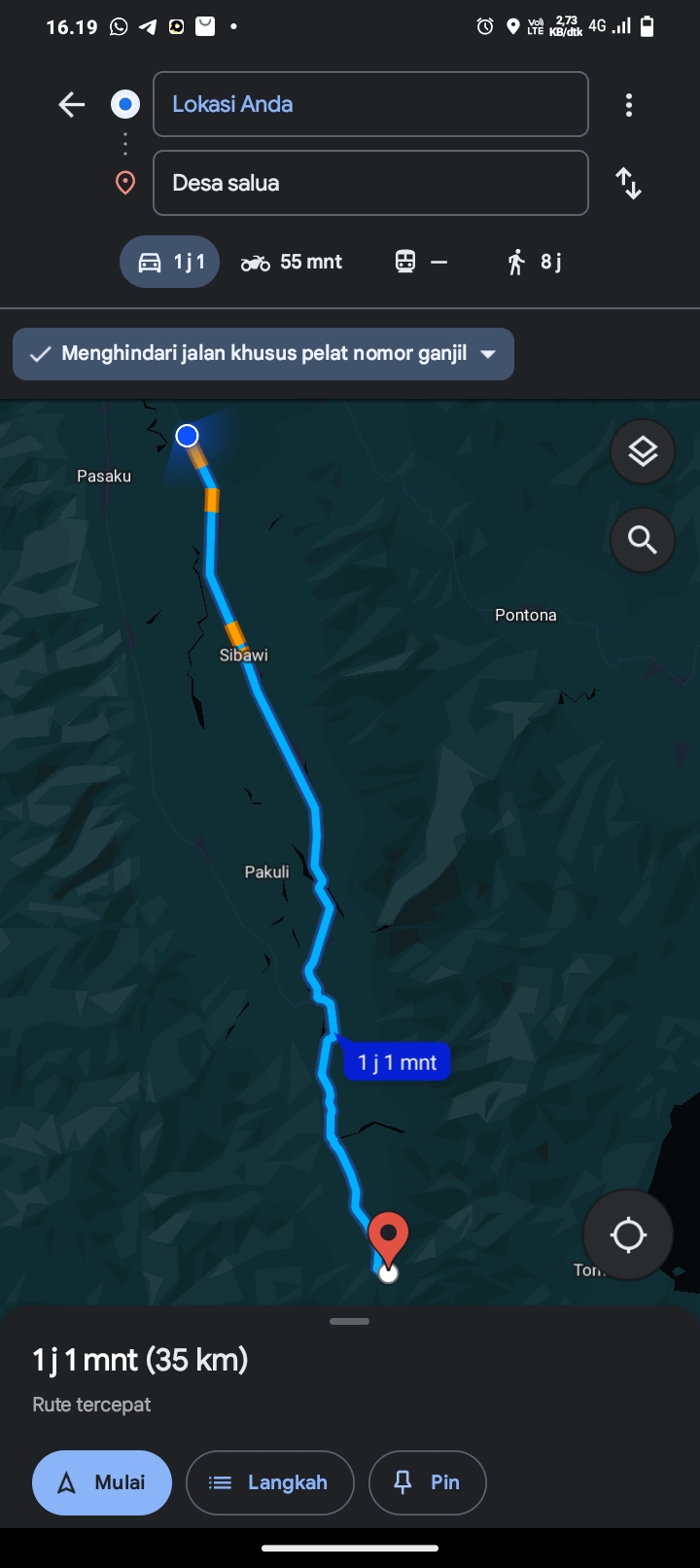
Task: Go back using the arrow icon
Action: [72, 104]
